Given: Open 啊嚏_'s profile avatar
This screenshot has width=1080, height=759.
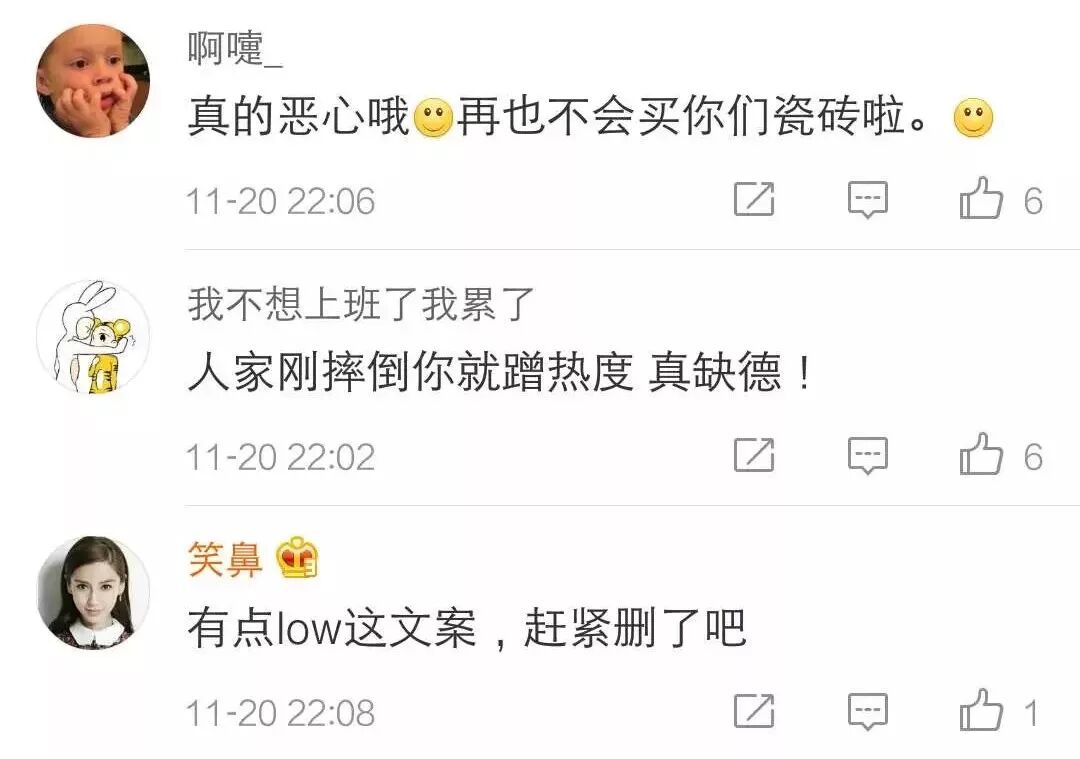Looking at the screenshot, I should (x=92, y=81).
